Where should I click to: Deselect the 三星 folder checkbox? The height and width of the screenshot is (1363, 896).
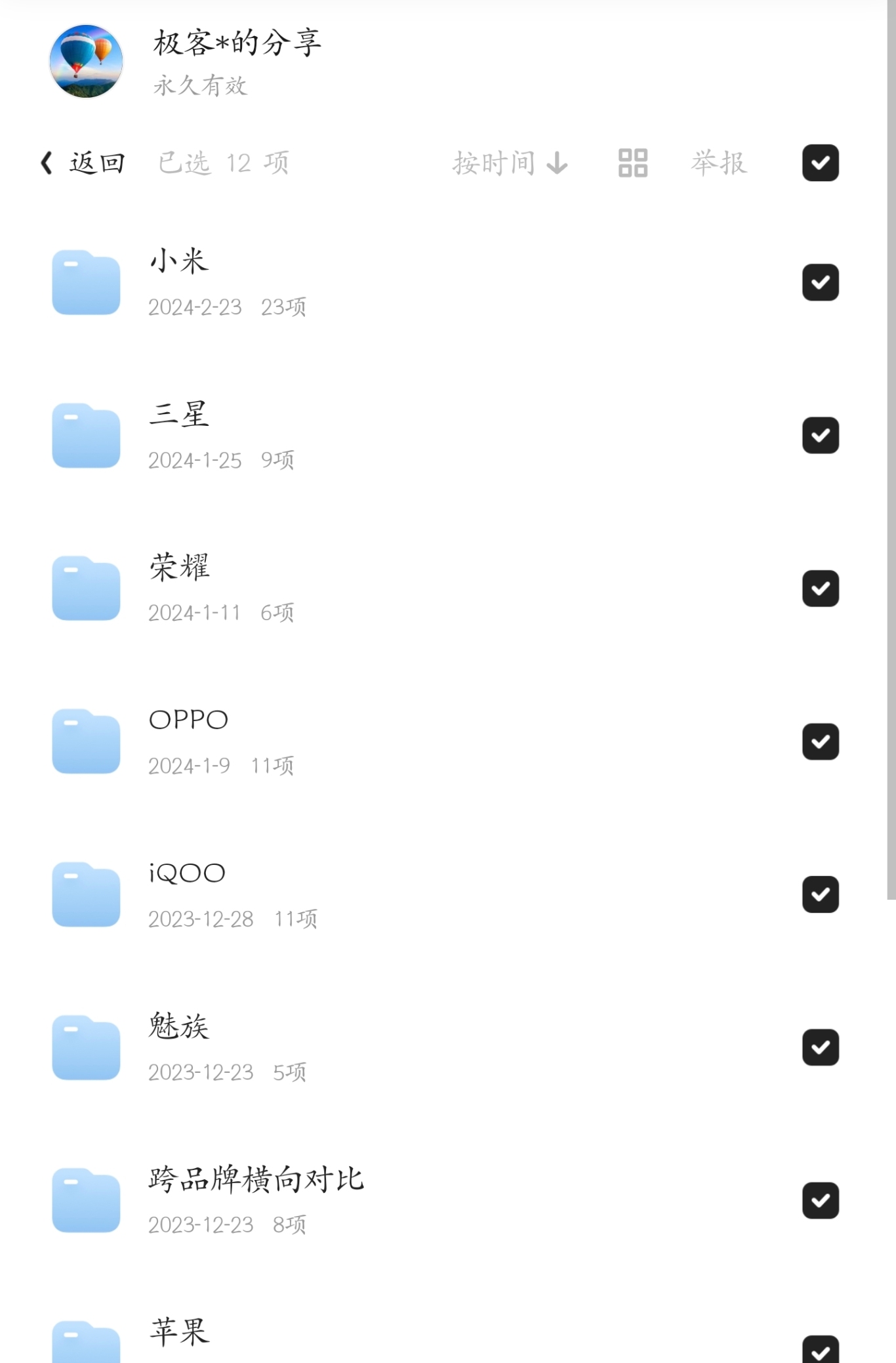click(820, 436)
